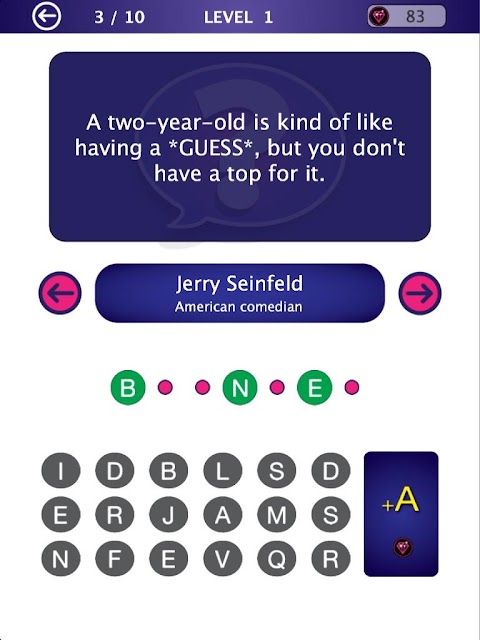The height and width of the screenshot is (640, 480).
Task: Select the letter M tile
Action: pyautogui.click(x=277, y=514)
